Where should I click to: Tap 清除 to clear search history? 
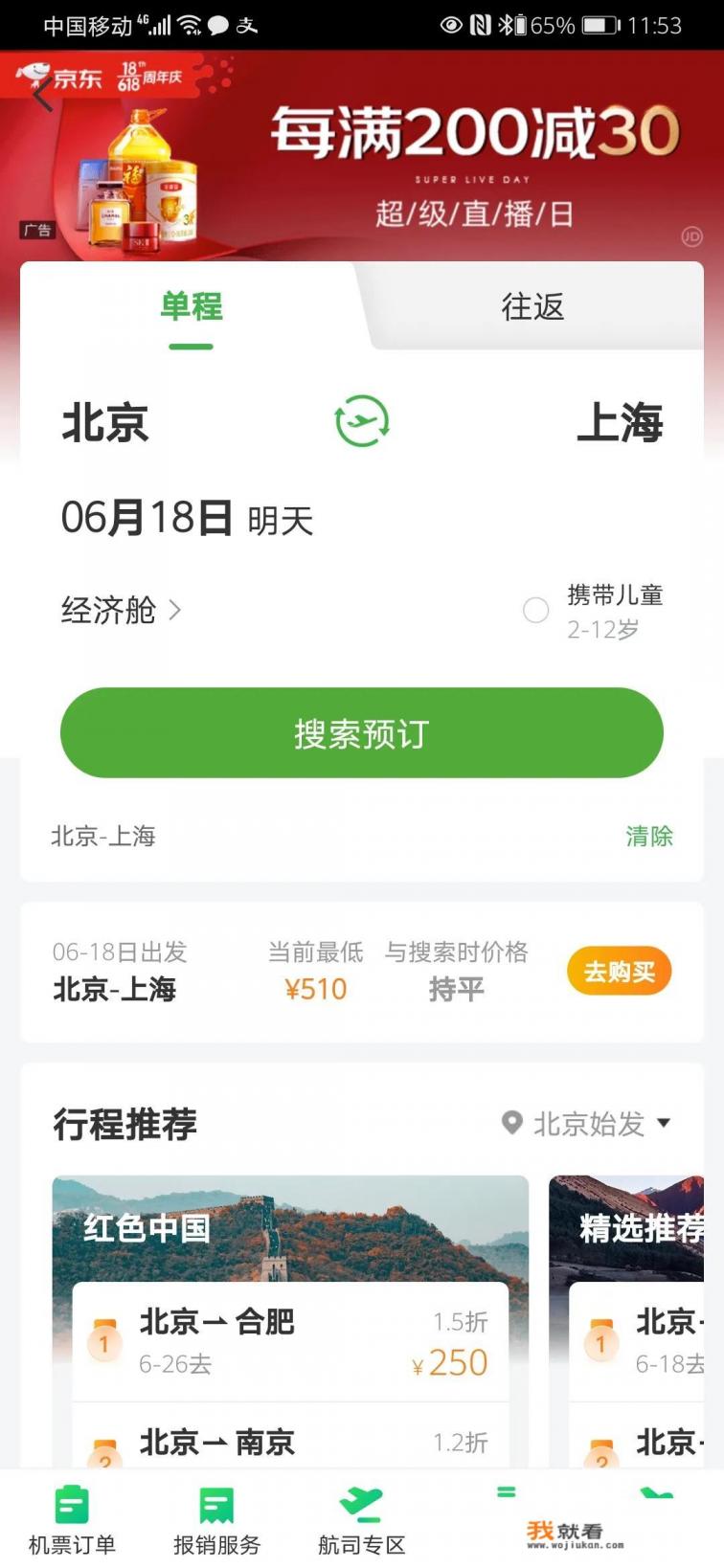[x=649, y=836]
